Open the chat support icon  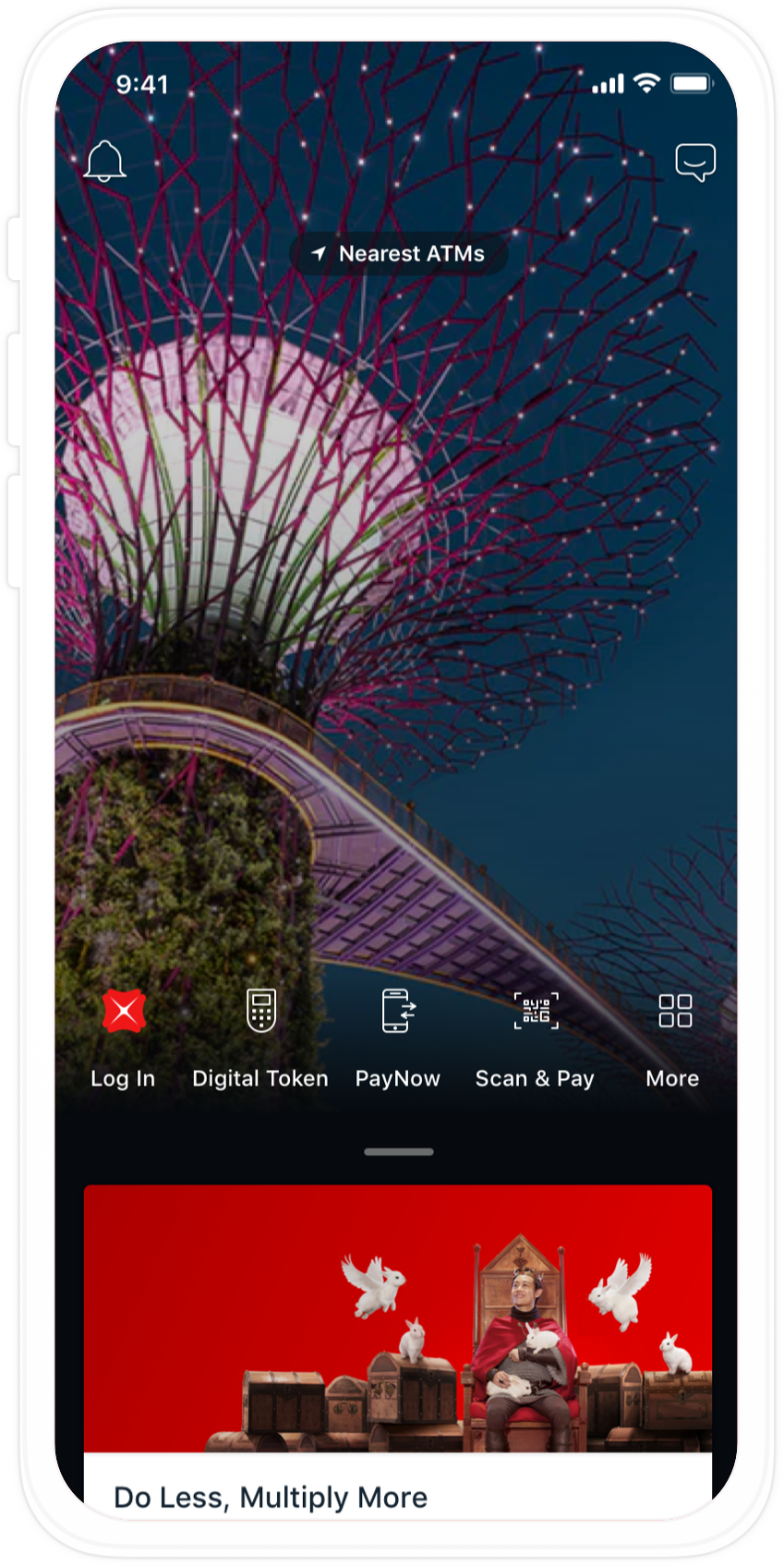[x=695, y=163]
